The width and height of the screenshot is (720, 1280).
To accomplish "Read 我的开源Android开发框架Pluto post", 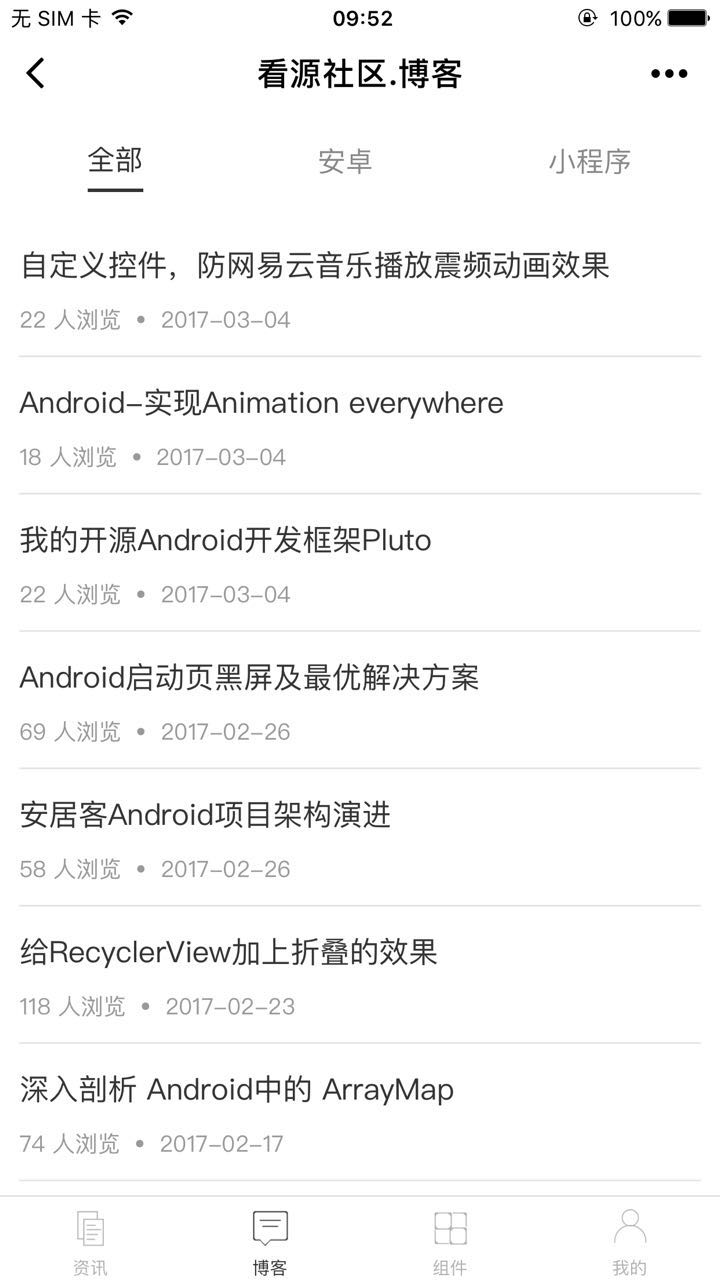I will 226,541.
